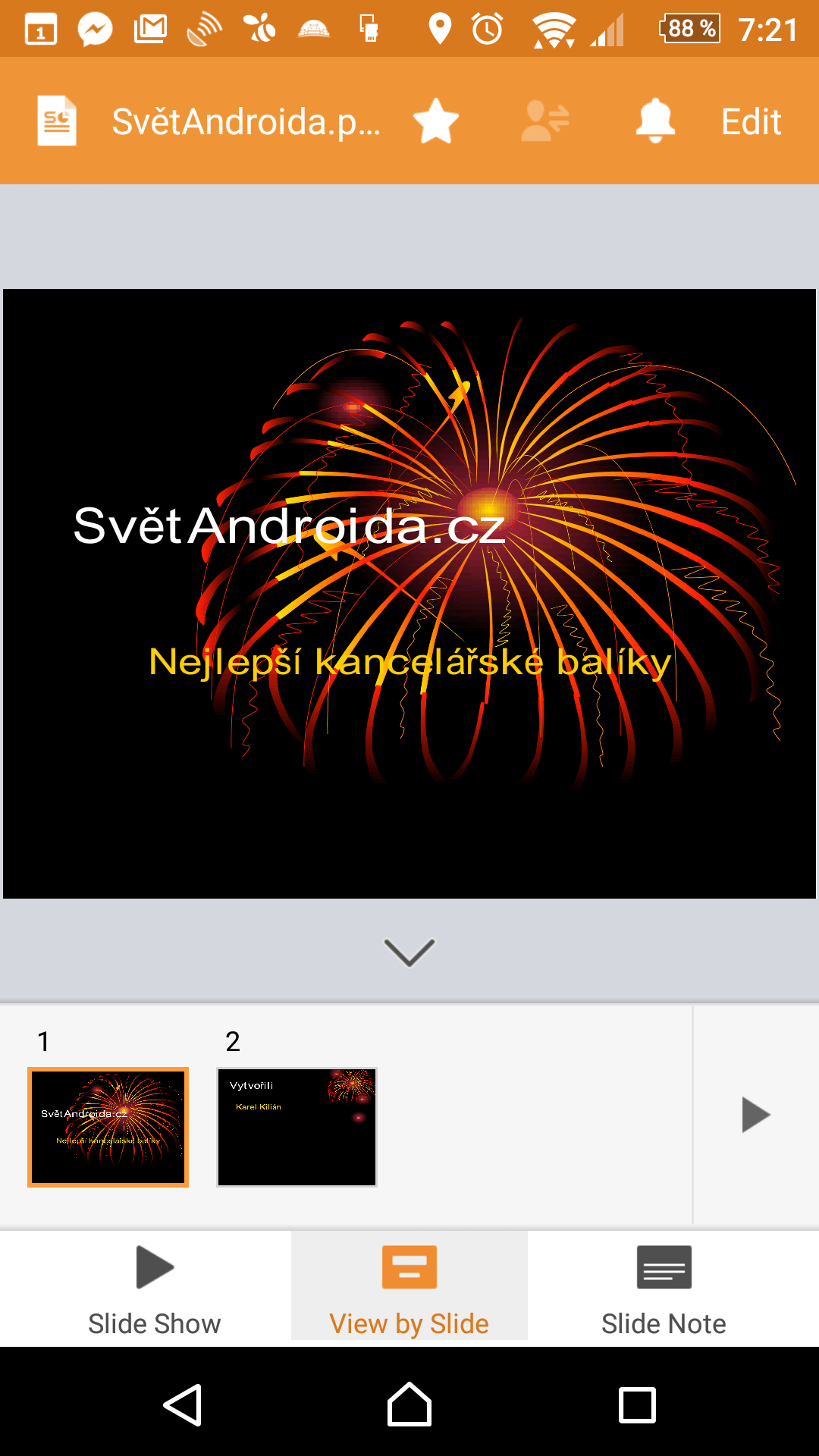Select slide 2 thumbnail

point(297,1127)
